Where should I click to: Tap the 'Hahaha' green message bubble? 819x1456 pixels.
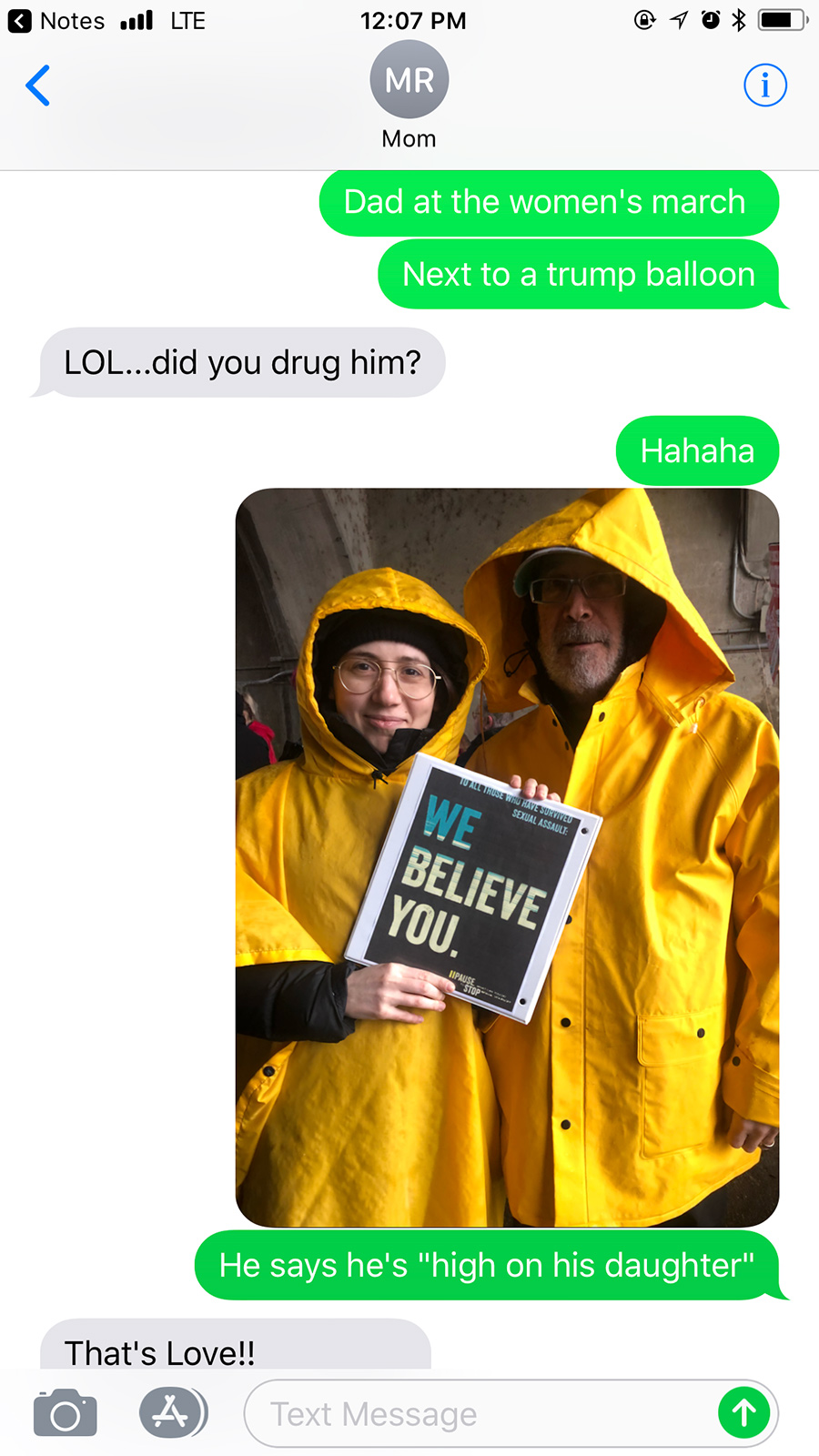tap(697, 450)
